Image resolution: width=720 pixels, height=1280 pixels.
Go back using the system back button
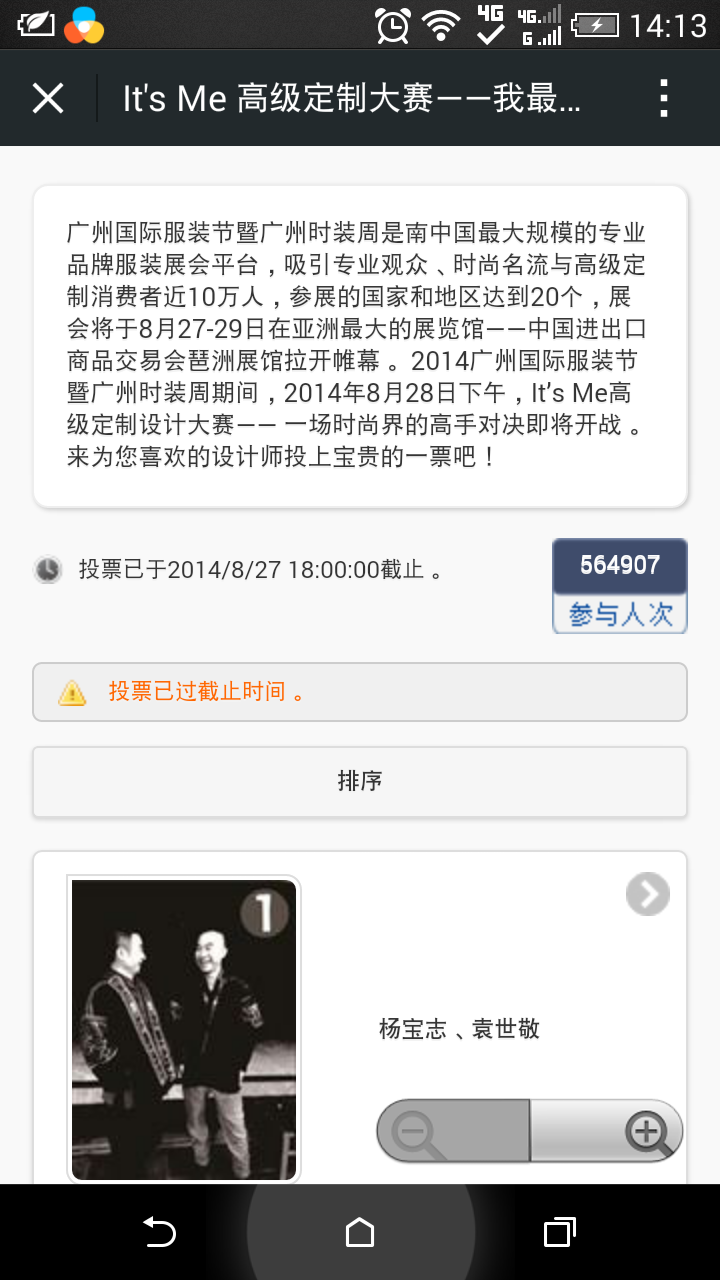[160, 1232]
